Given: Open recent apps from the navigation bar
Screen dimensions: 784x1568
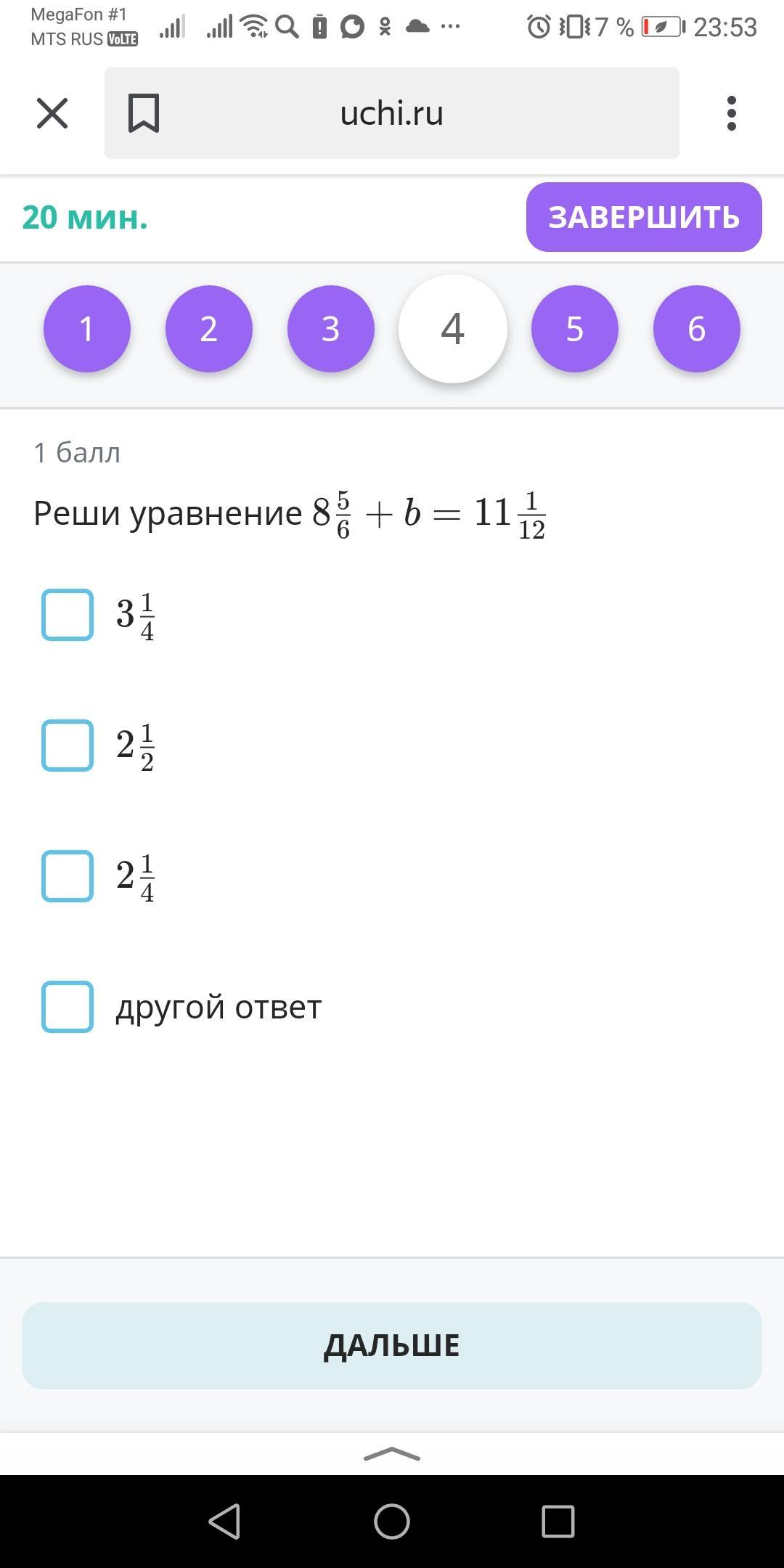Looking at the screenshot, I should pos(558,1521).
